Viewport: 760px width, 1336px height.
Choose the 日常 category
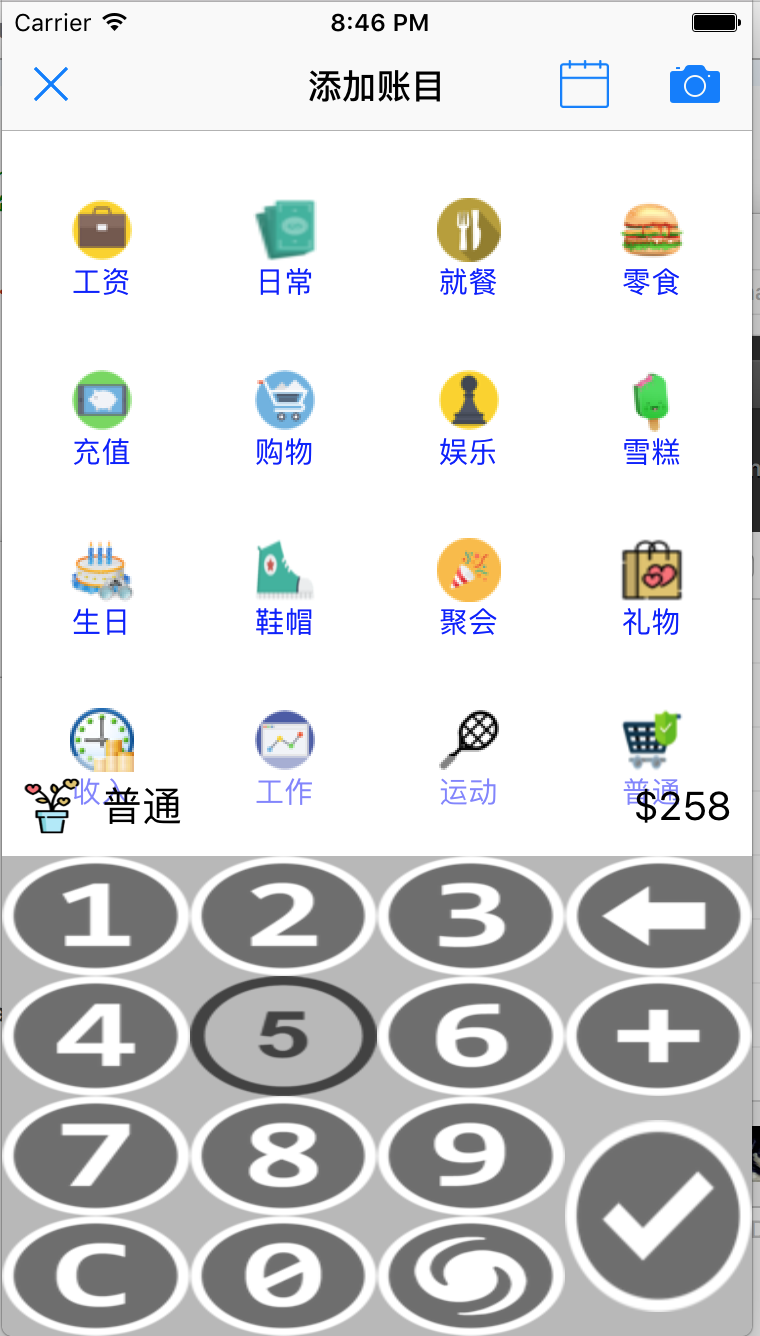coord(285,248)
